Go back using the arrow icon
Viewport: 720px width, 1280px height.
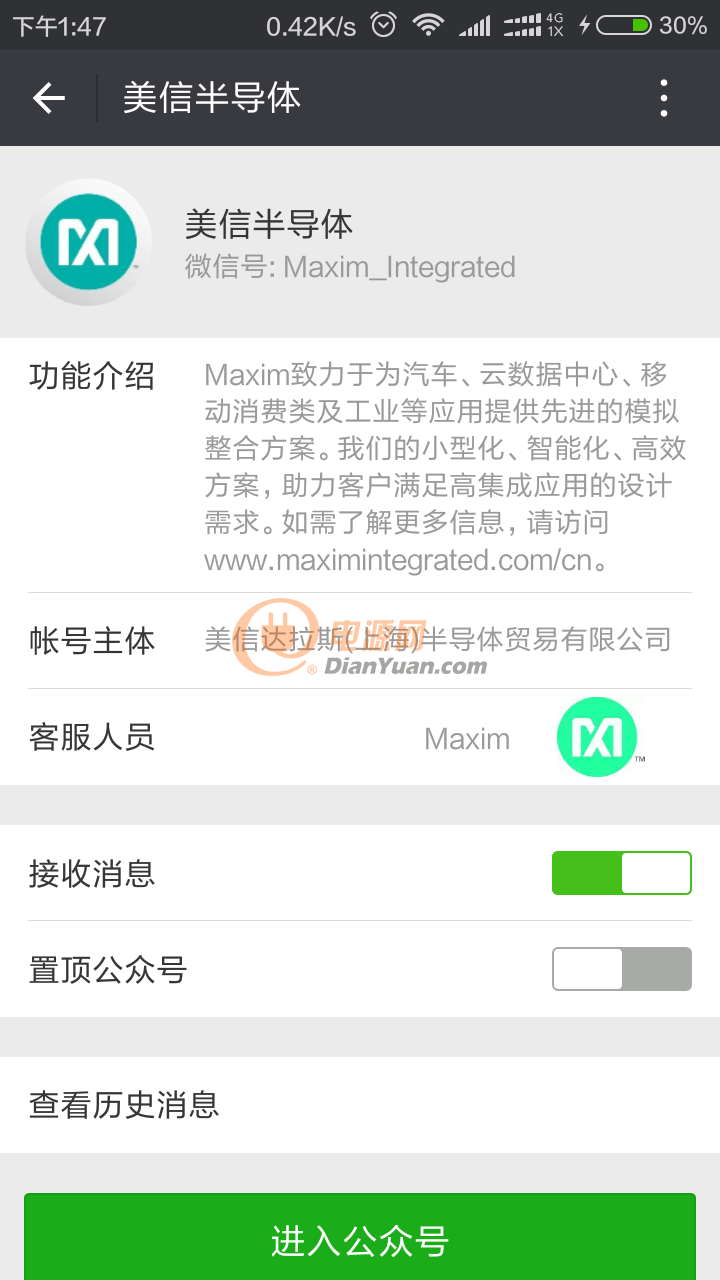49,98
